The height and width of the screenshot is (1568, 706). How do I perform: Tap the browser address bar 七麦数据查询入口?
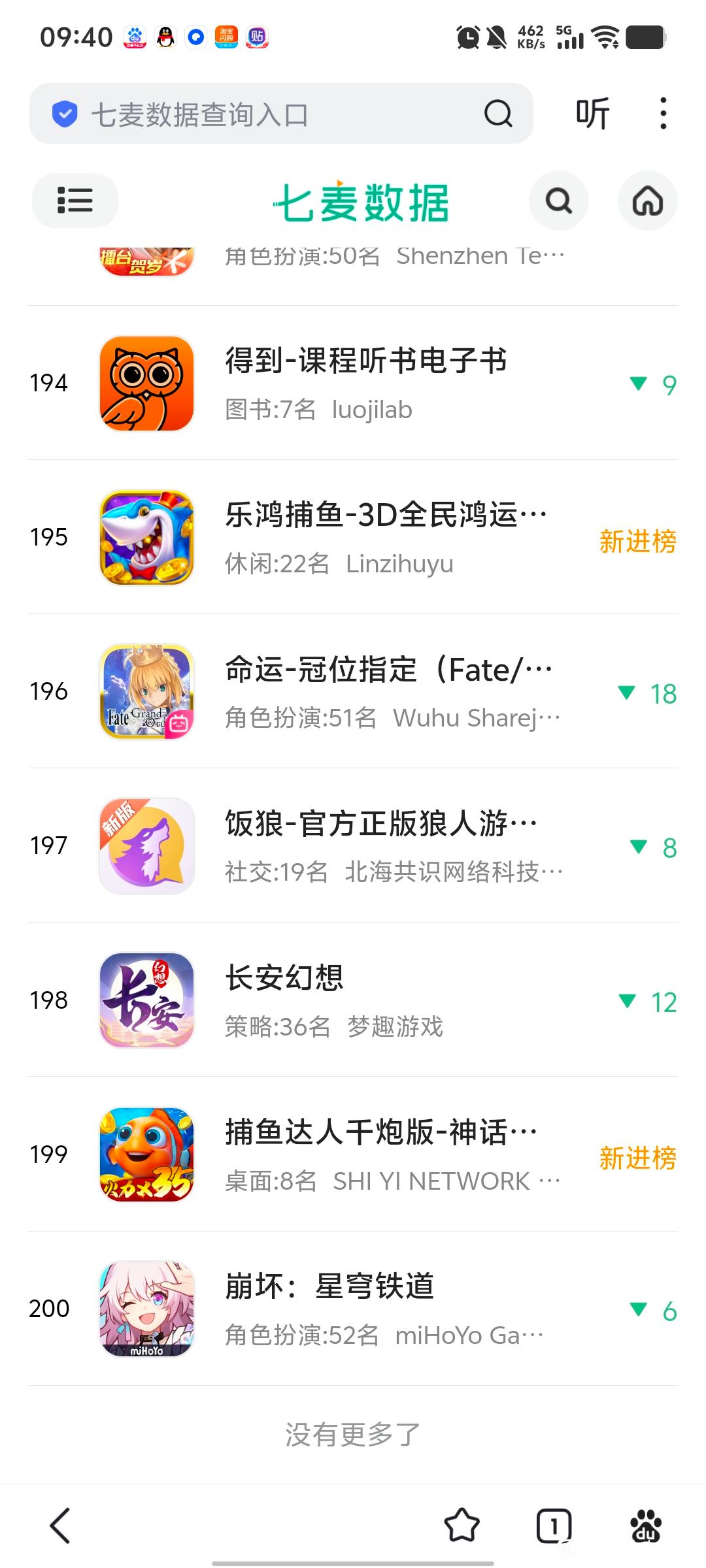(x=261, y=114)
